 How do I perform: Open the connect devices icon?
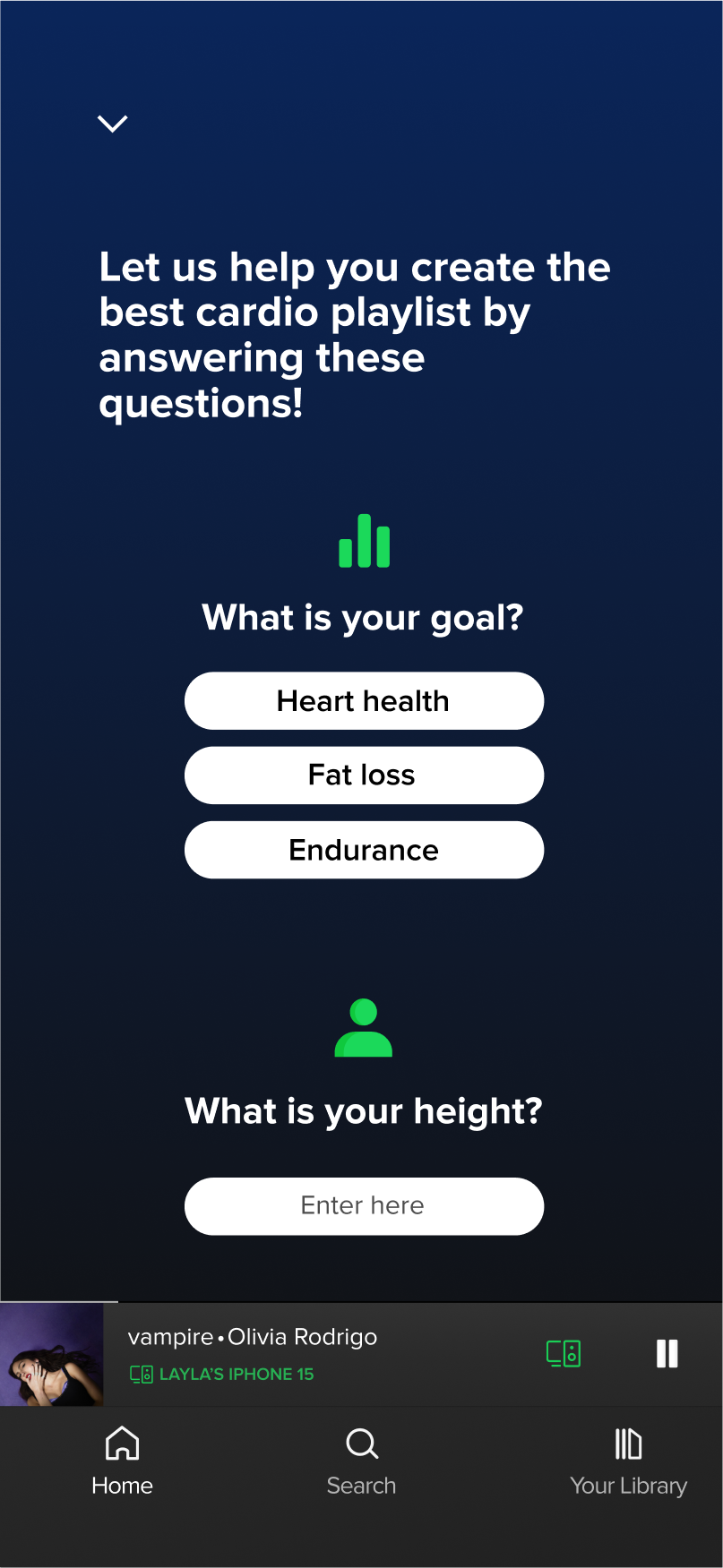pyautogui.click(x=564, y=1353)
